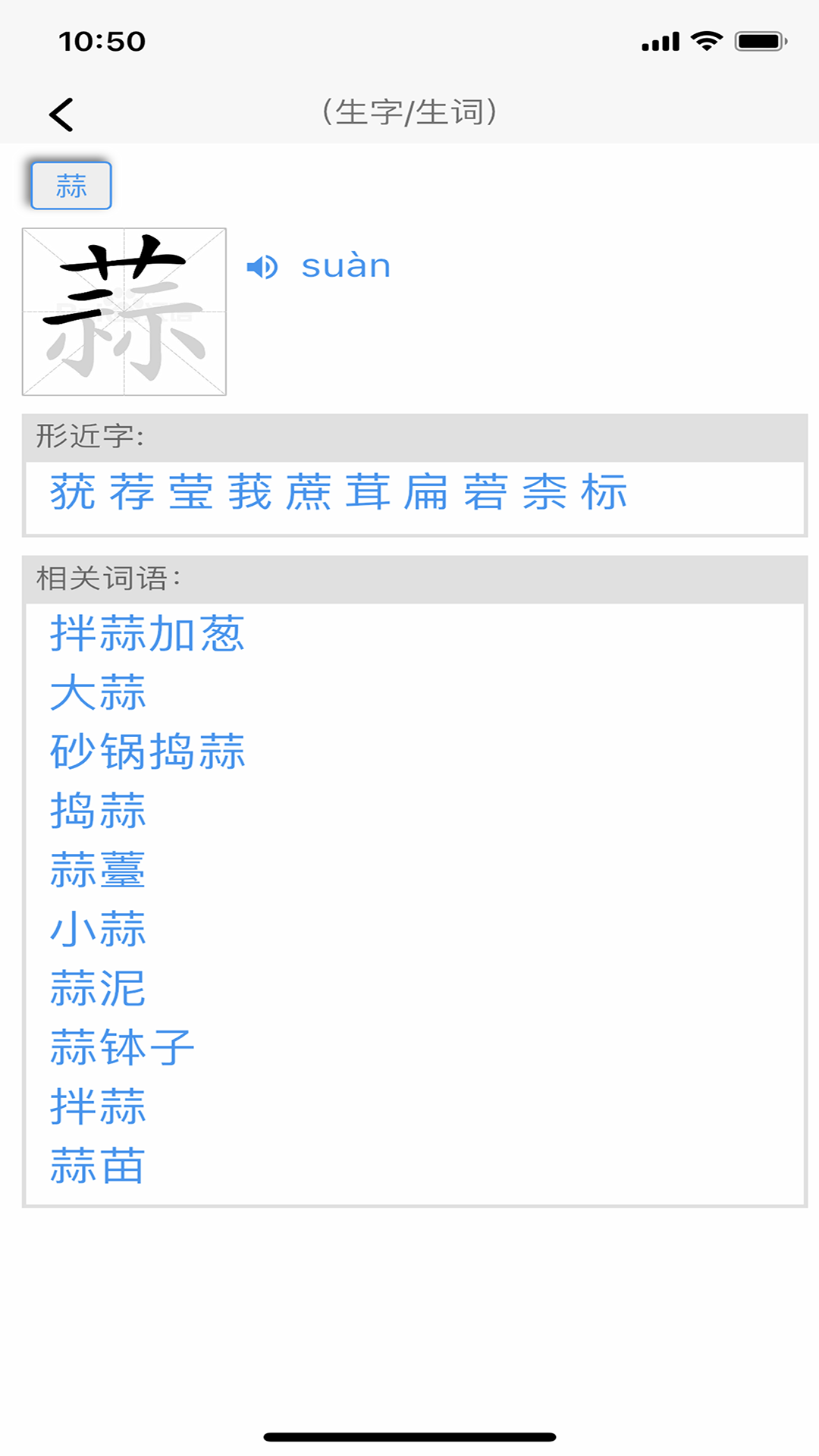The height and width of the screenshot is (1456, 819).
Task: Open the stroke diagram of 蒜
Action: (x=124, y=309)
